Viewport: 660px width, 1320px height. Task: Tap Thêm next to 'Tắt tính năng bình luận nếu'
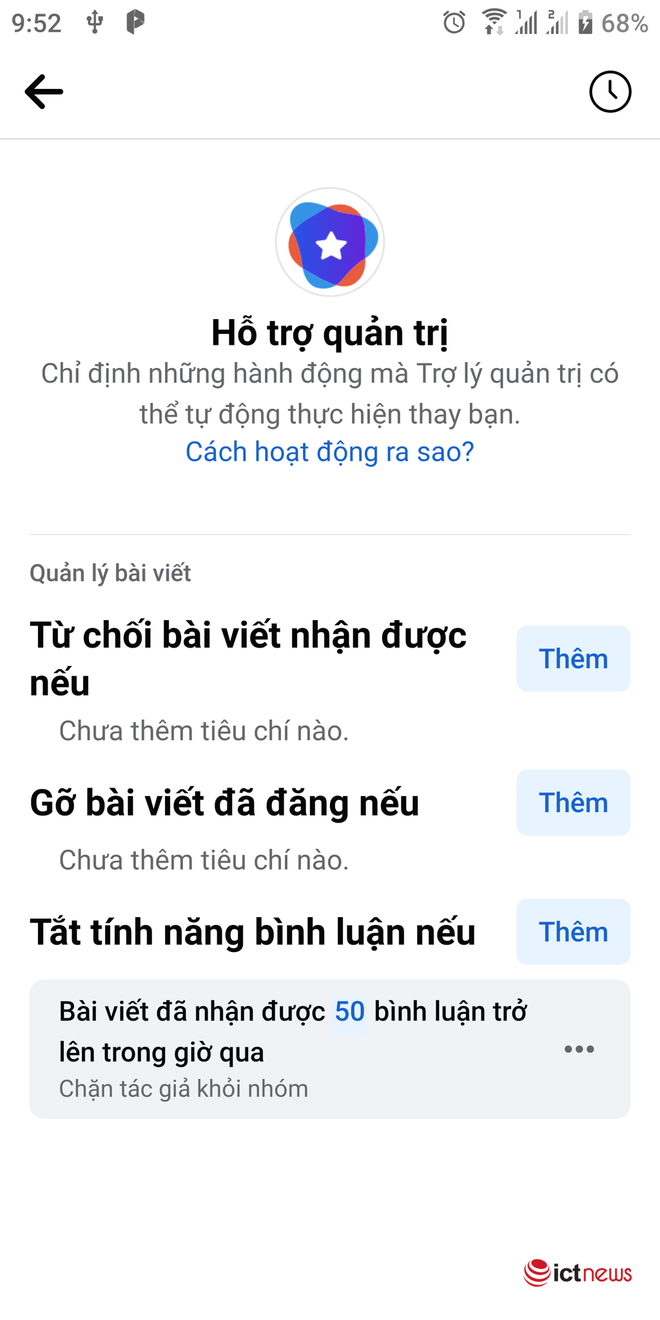573,932
